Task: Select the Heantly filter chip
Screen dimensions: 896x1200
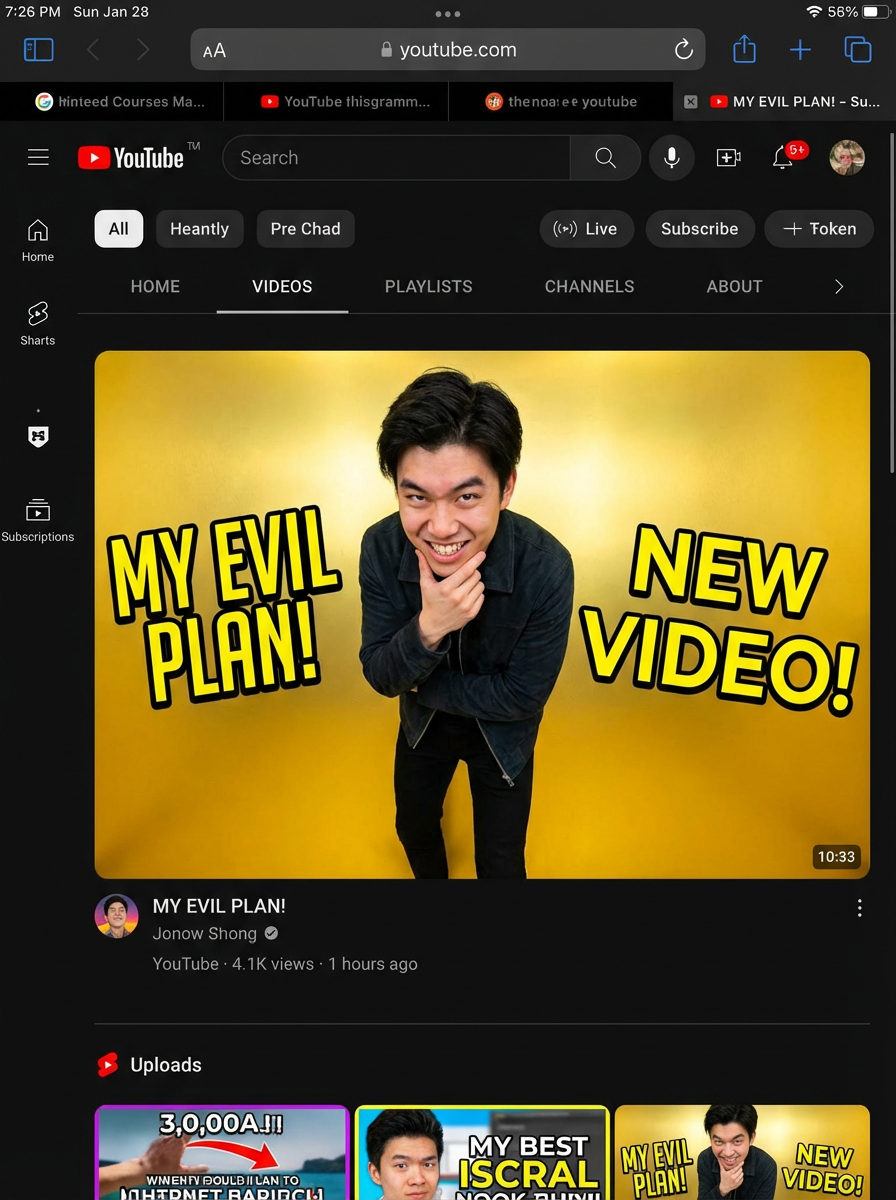Action: [199, 229]
